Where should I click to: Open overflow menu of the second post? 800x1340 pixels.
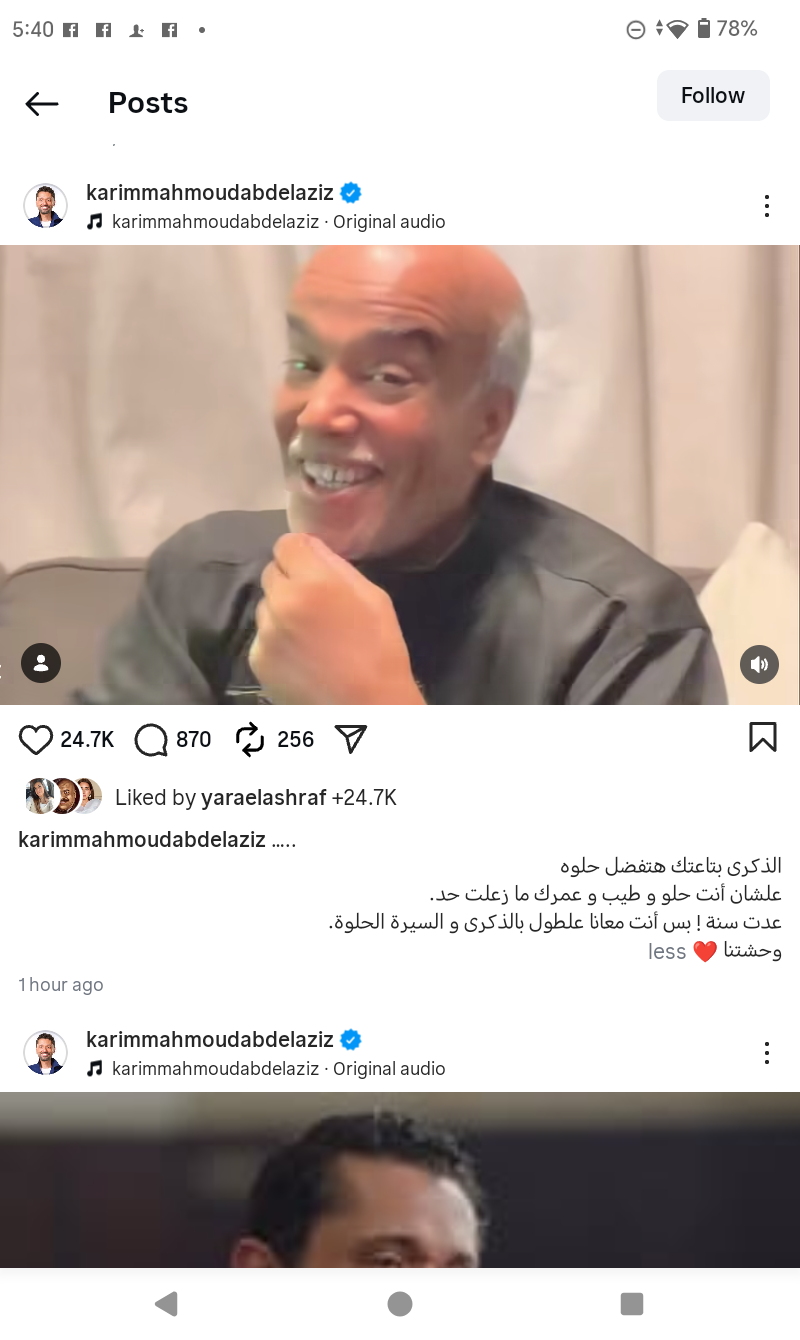click(x=766, y=1053)
